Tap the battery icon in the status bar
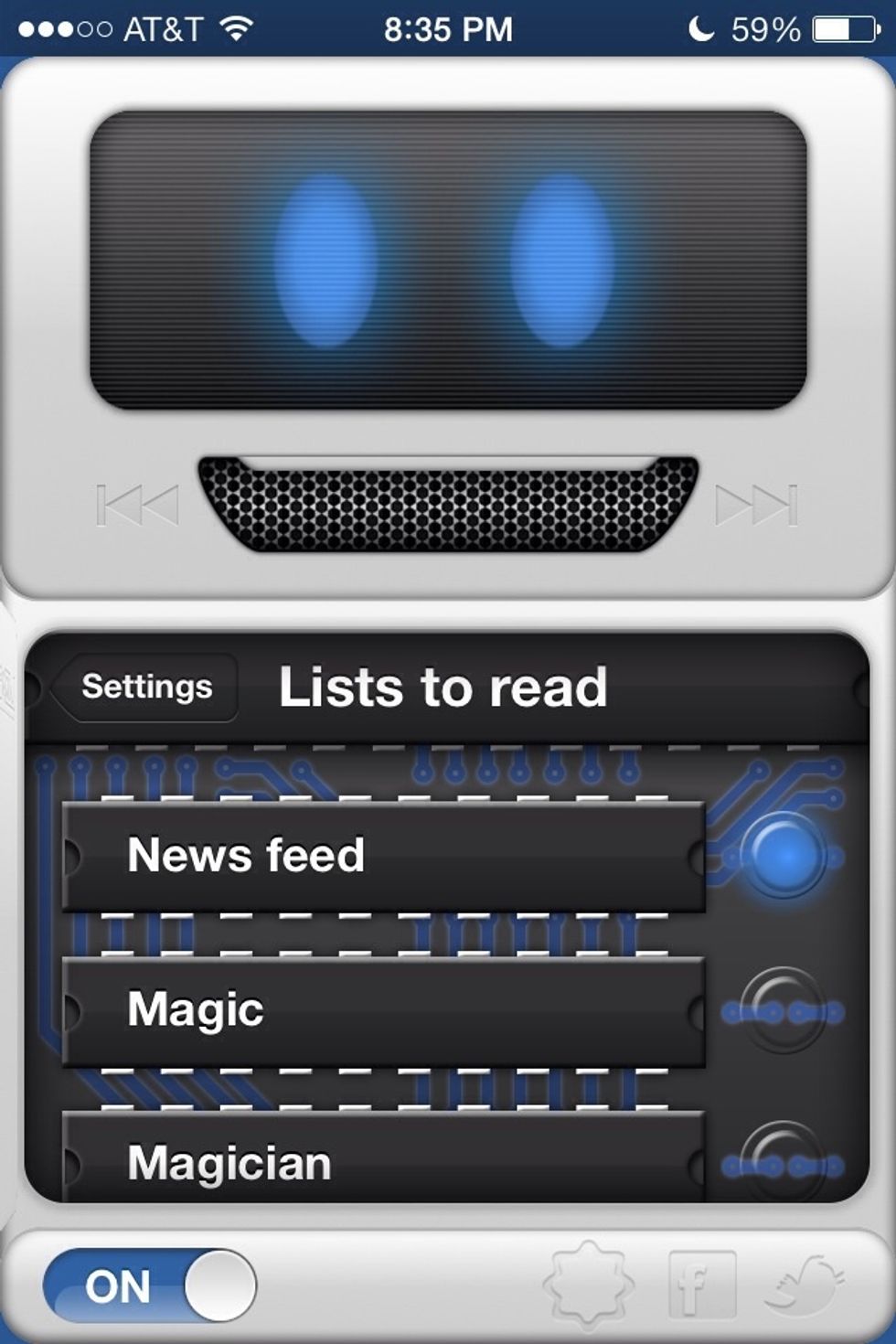The width and height of the screenshot is (896, 1344). [x=837, y=27]
